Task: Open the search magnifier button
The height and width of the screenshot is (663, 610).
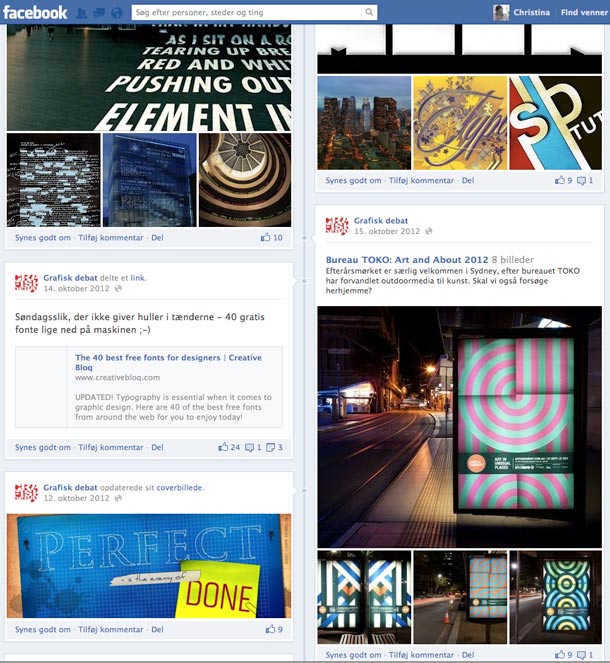Action: (x=370, y=13)
